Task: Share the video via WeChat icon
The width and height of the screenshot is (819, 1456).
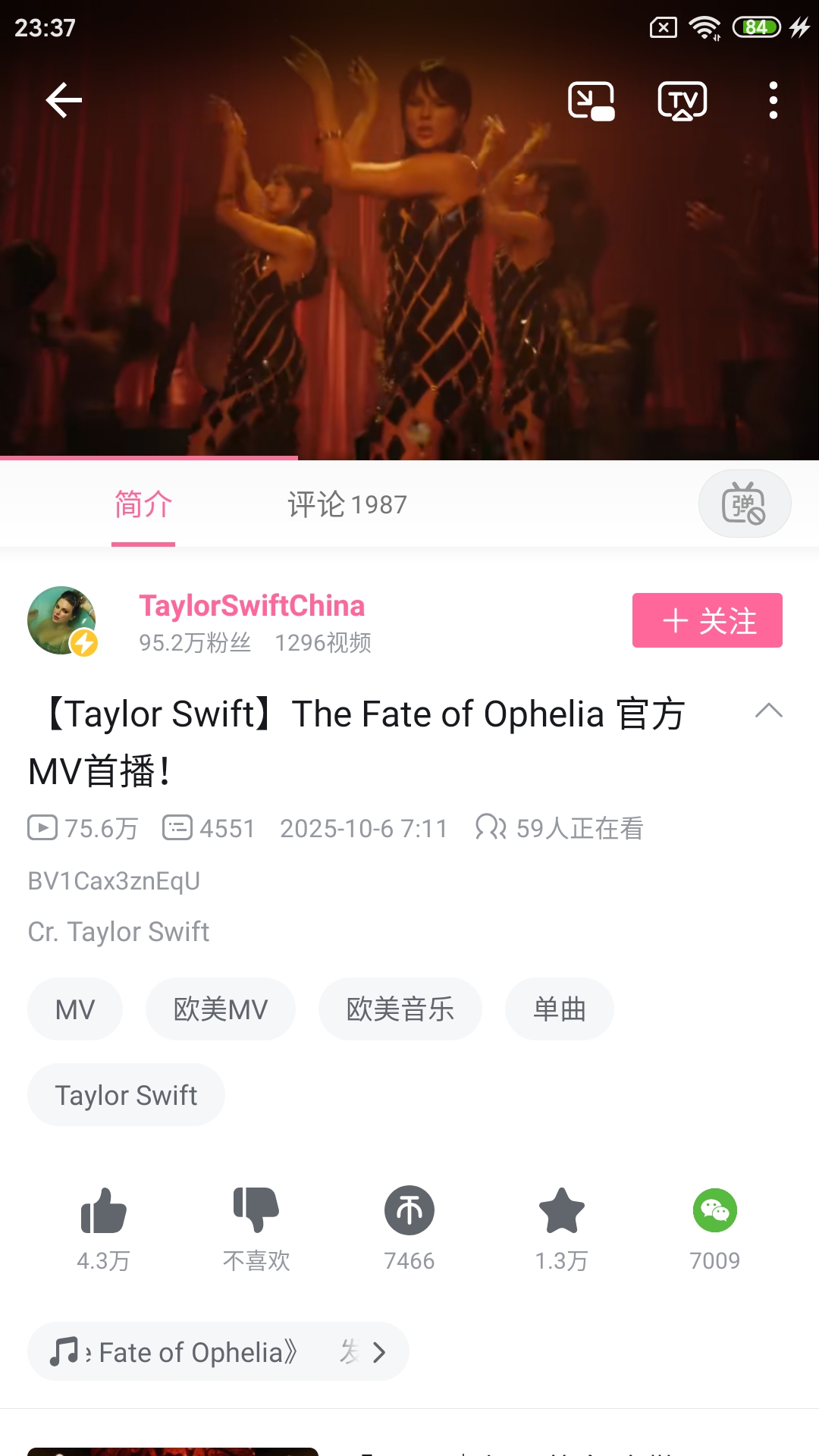Action: pyautogui.click(x=714, y=1211)
